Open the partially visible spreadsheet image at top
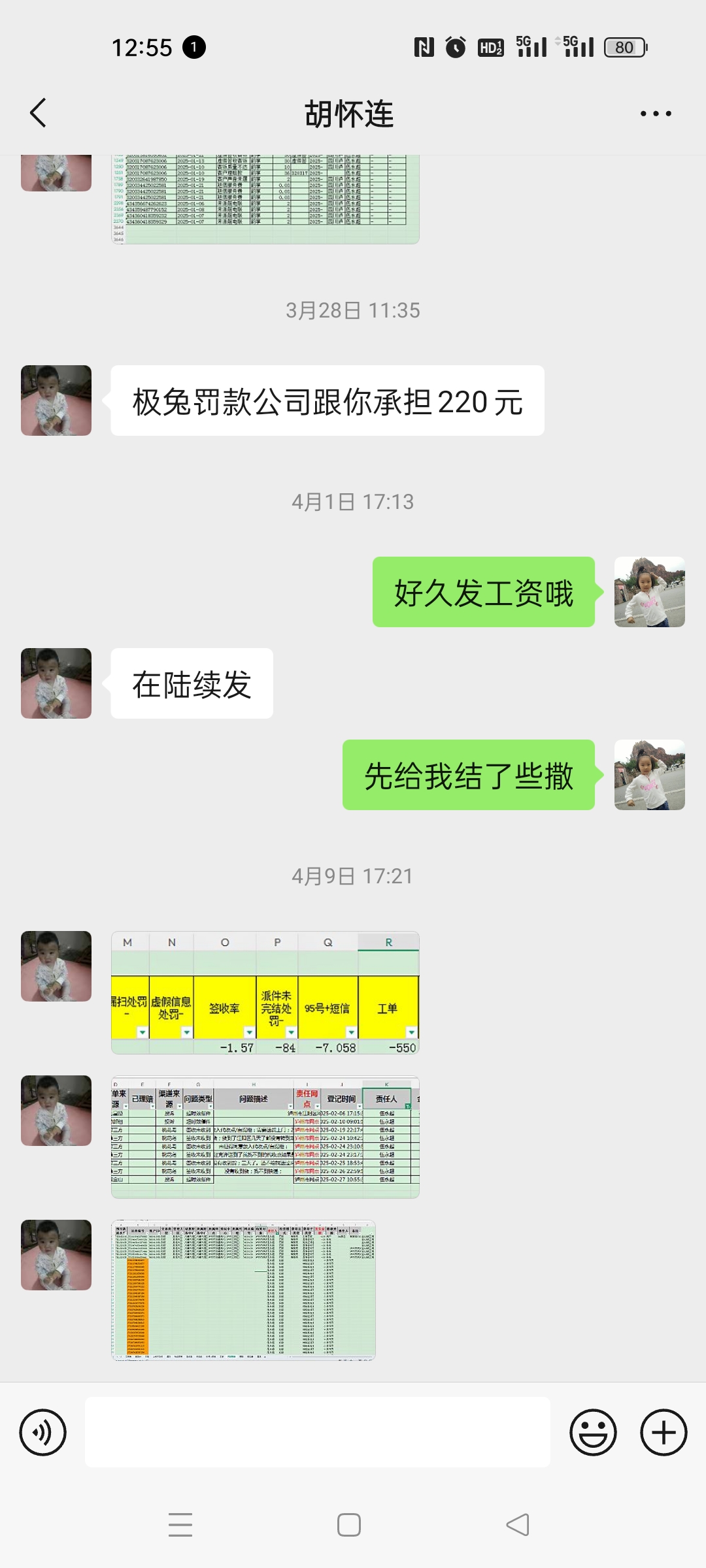 click(x=265, y=199)
